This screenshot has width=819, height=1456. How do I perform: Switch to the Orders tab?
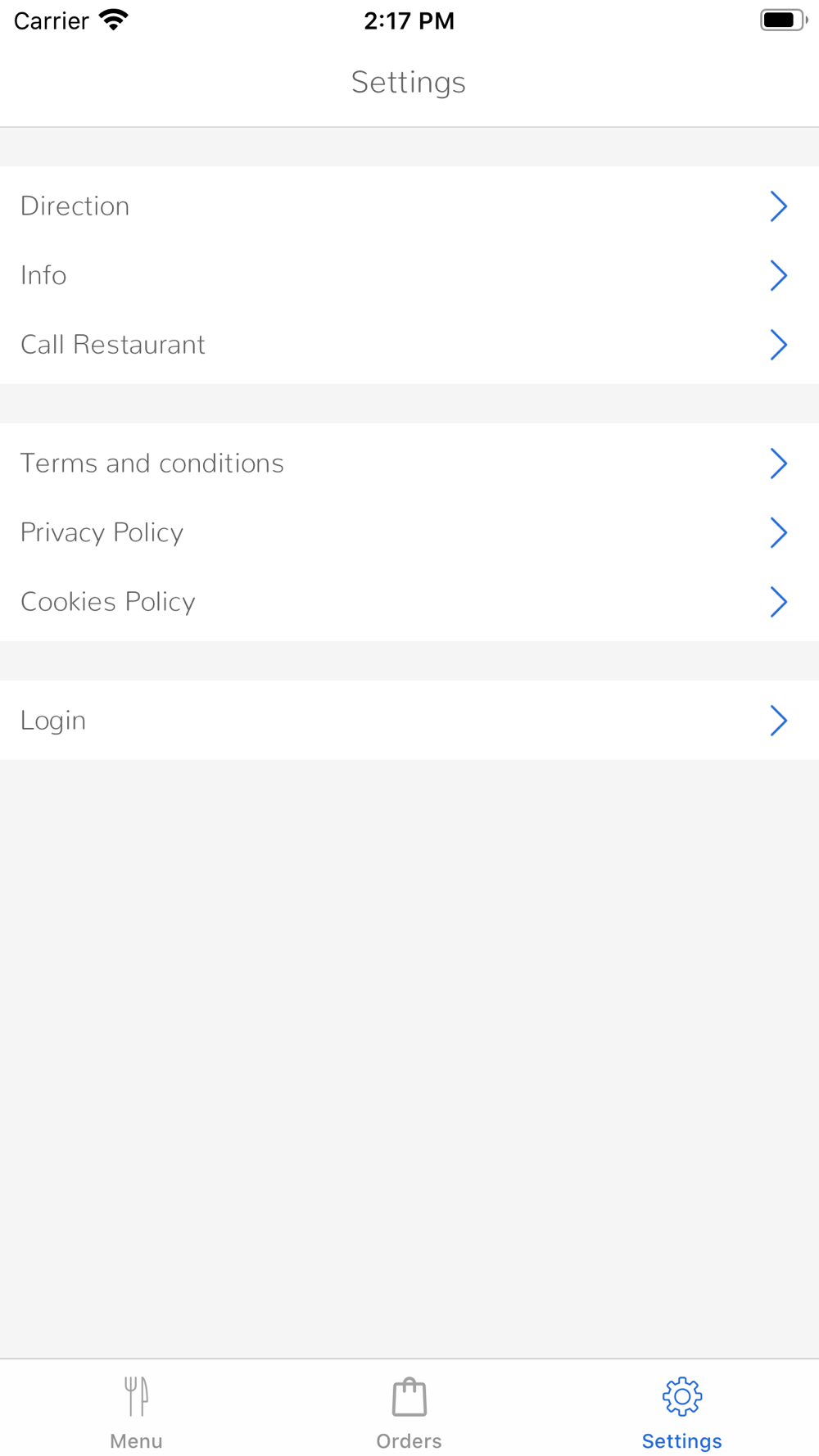(x=409, y=1413)
